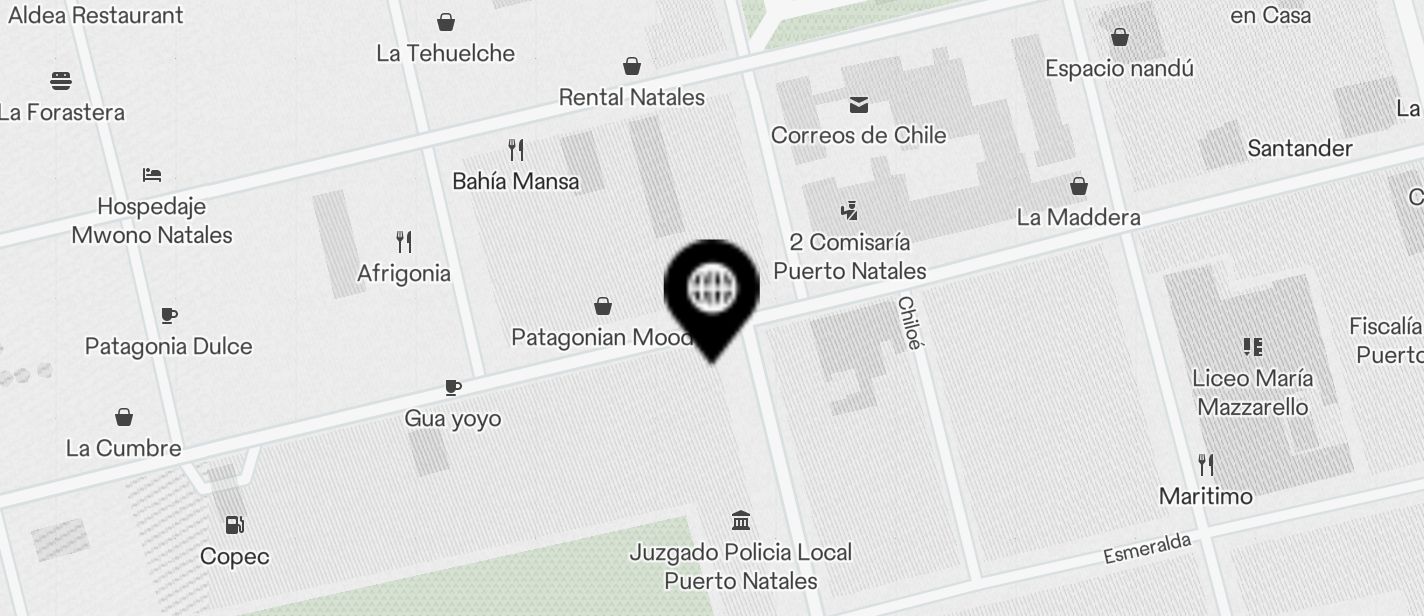Viewport: 1424px width, 616px height.
Task: Tap the Maritimo restaurant marker
Action: point(1206,465)
